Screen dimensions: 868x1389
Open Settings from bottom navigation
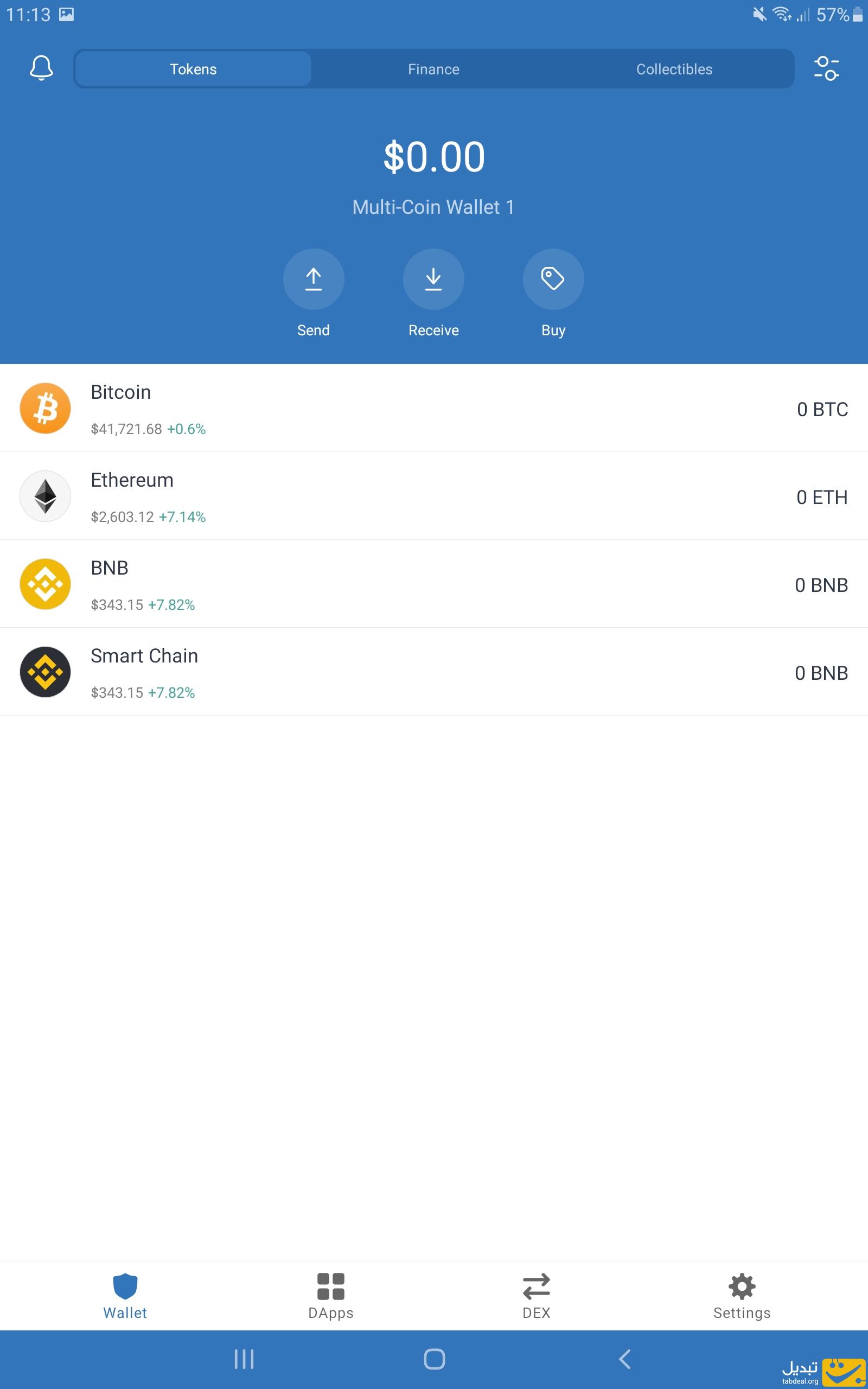(742, 1296)
